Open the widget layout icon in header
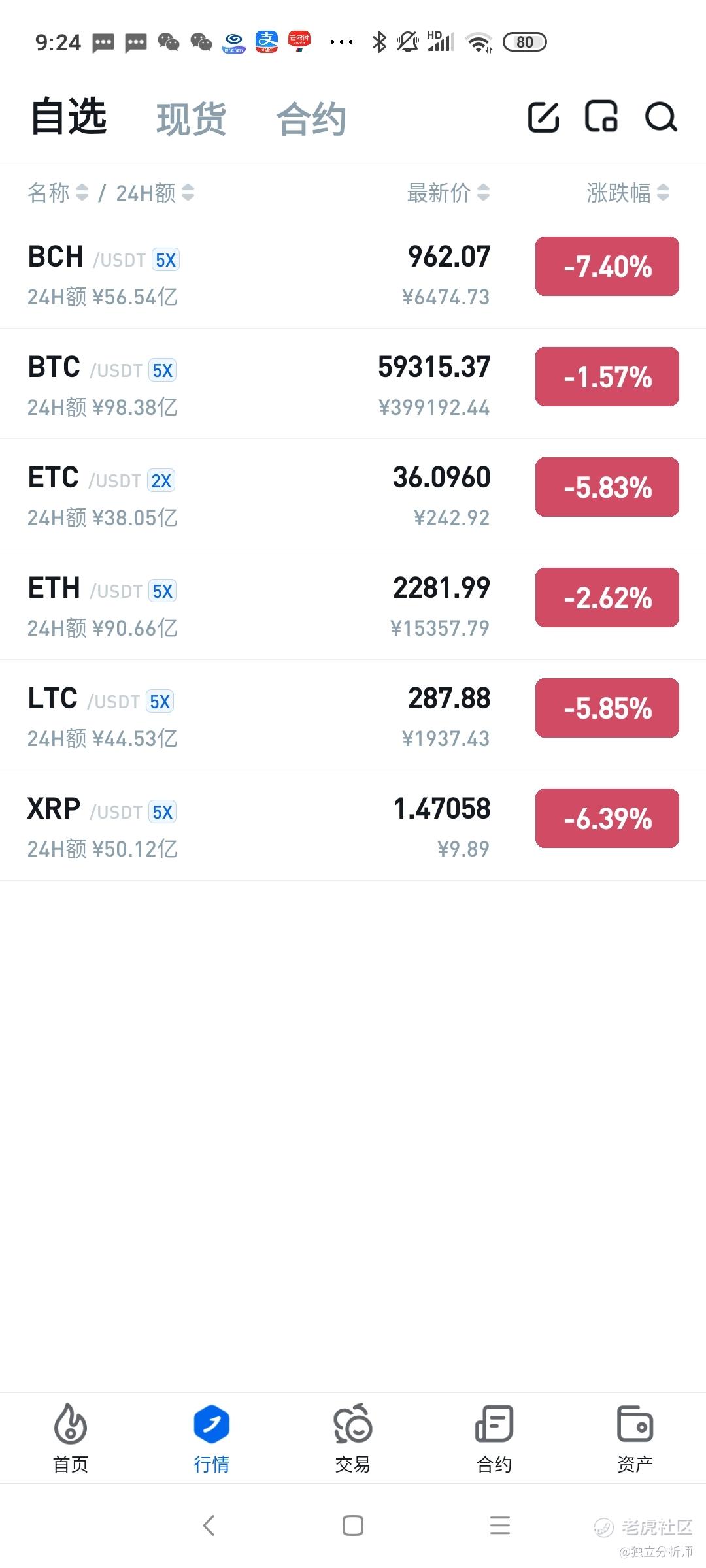The width and height of the screenshot is (706, 1568). click(x=601, y=118)
